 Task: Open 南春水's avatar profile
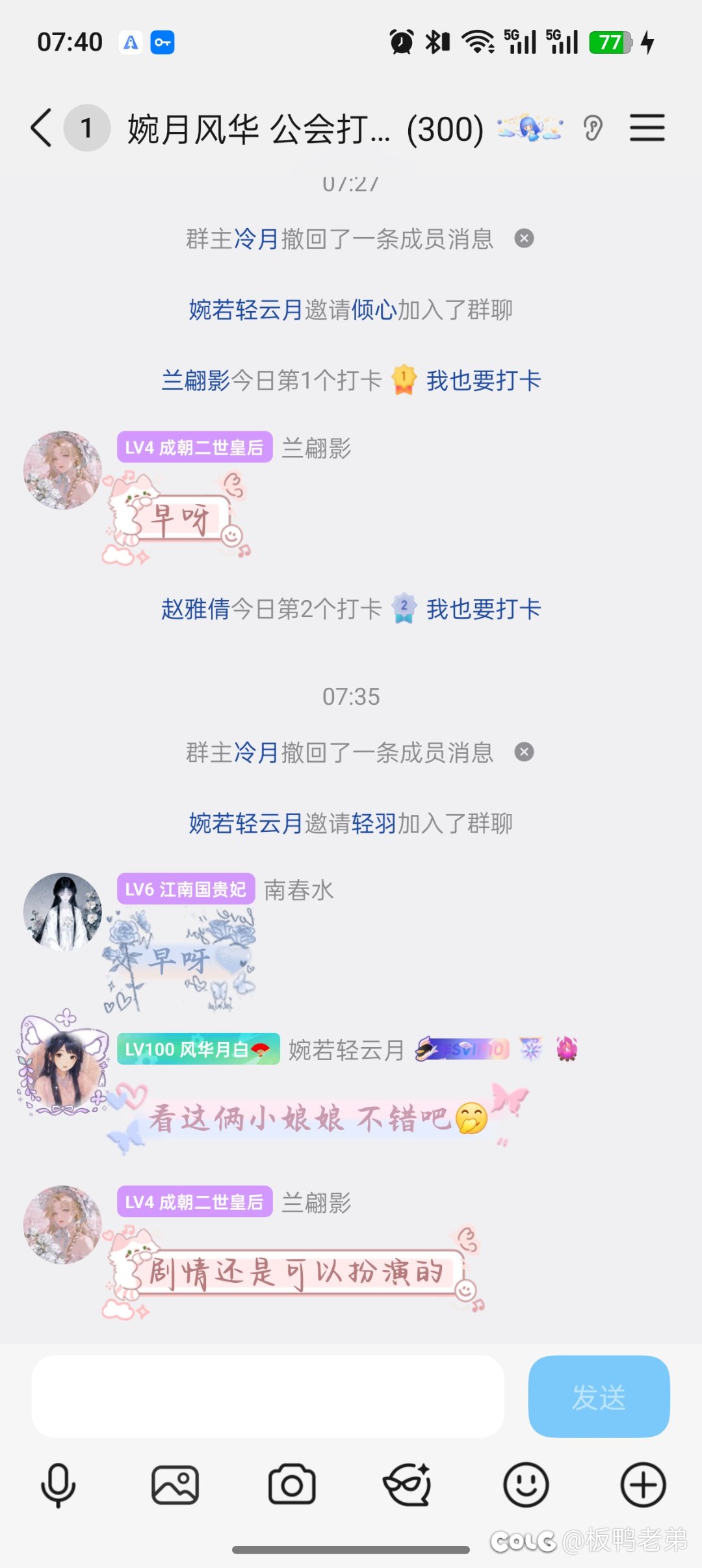[x=62, y=911]
